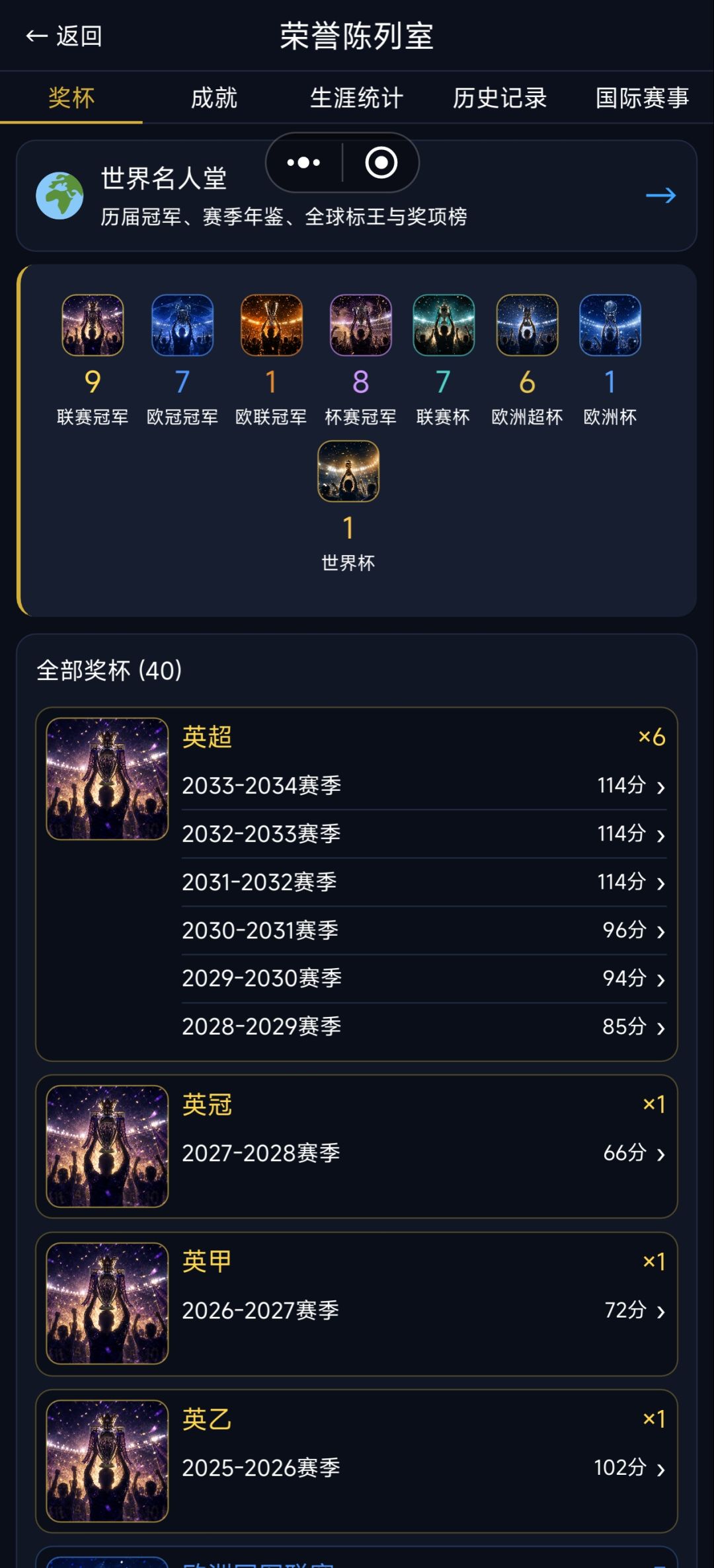Viewport: 714px width, 1568px height.
Task: Open the 世界名人堂 card
Action: (x=357, y=196)
